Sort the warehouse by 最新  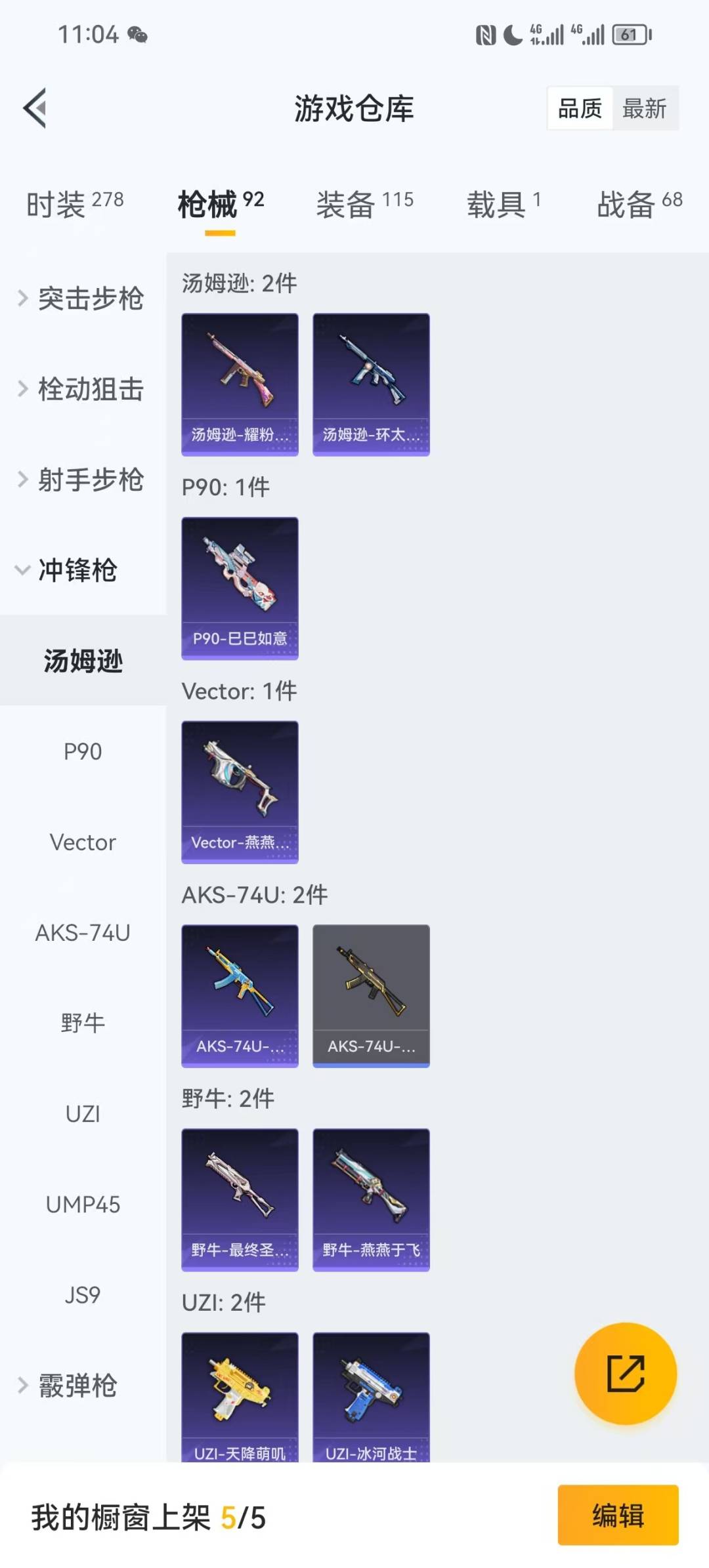click(645, 108)
